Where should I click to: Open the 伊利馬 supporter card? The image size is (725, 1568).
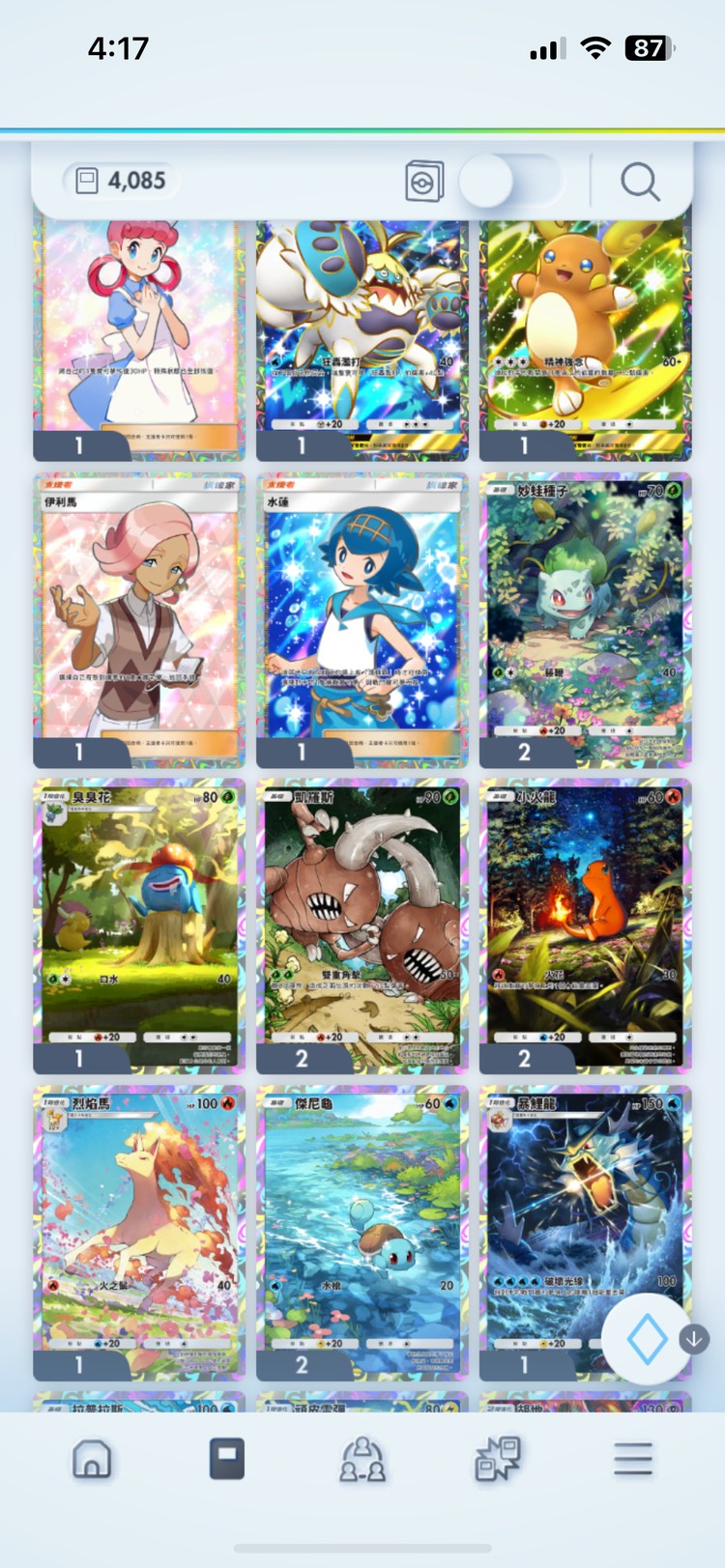[139, 618]
